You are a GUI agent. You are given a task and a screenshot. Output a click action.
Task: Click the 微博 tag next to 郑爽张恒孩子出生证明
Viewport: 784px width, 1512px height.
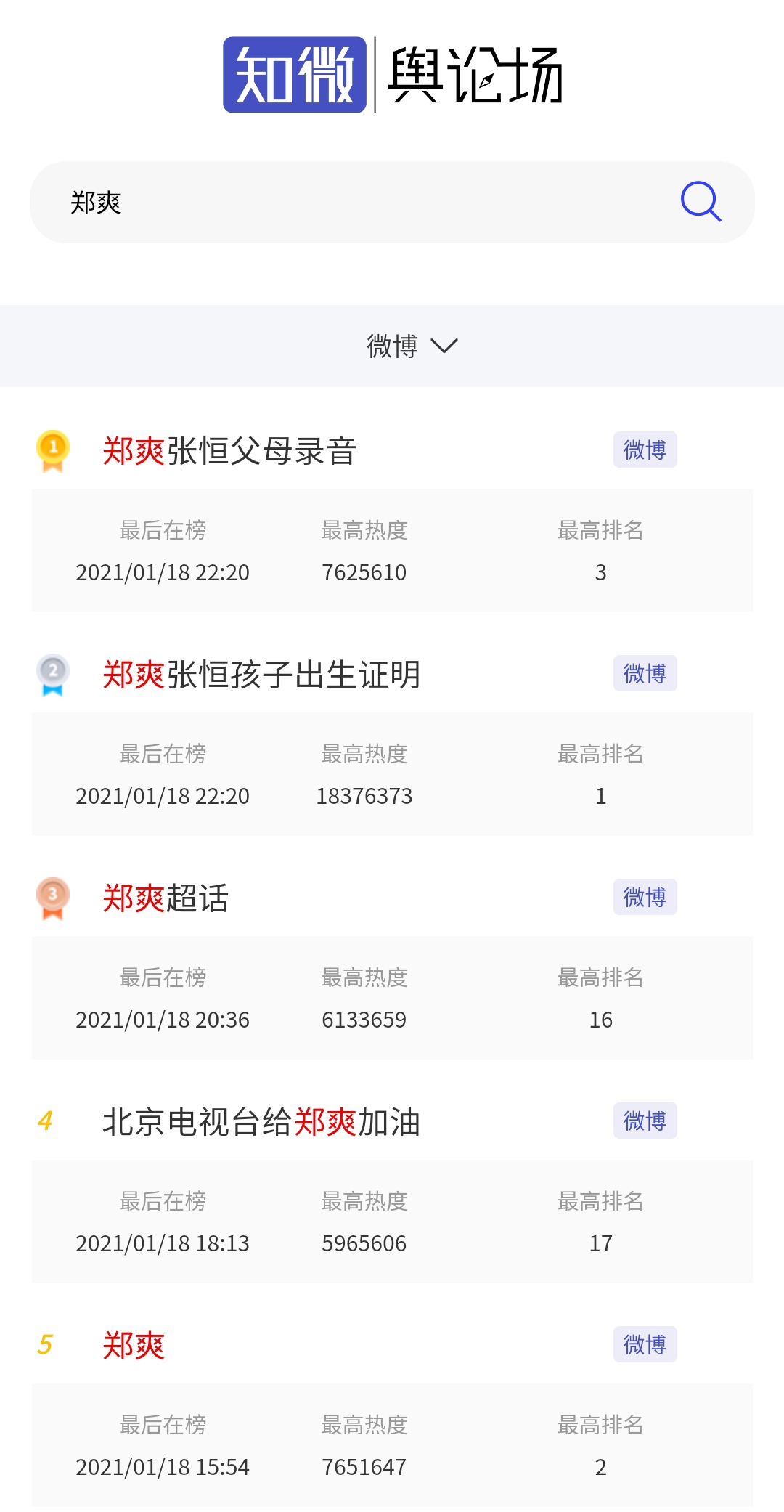(x=645, y=674)
